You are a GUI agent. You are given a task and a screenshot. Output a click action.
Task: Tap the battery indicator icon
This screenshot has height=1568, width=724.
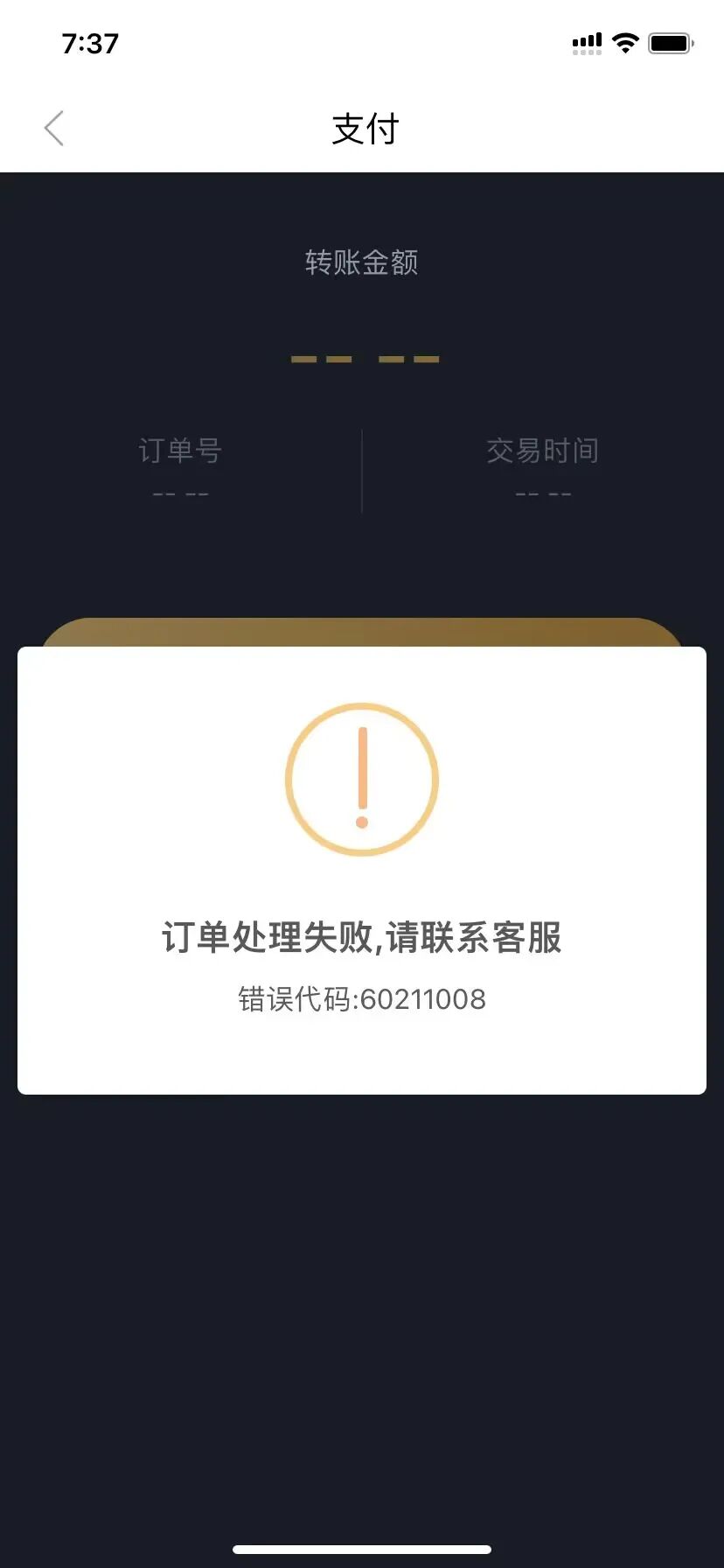point(666,41)
